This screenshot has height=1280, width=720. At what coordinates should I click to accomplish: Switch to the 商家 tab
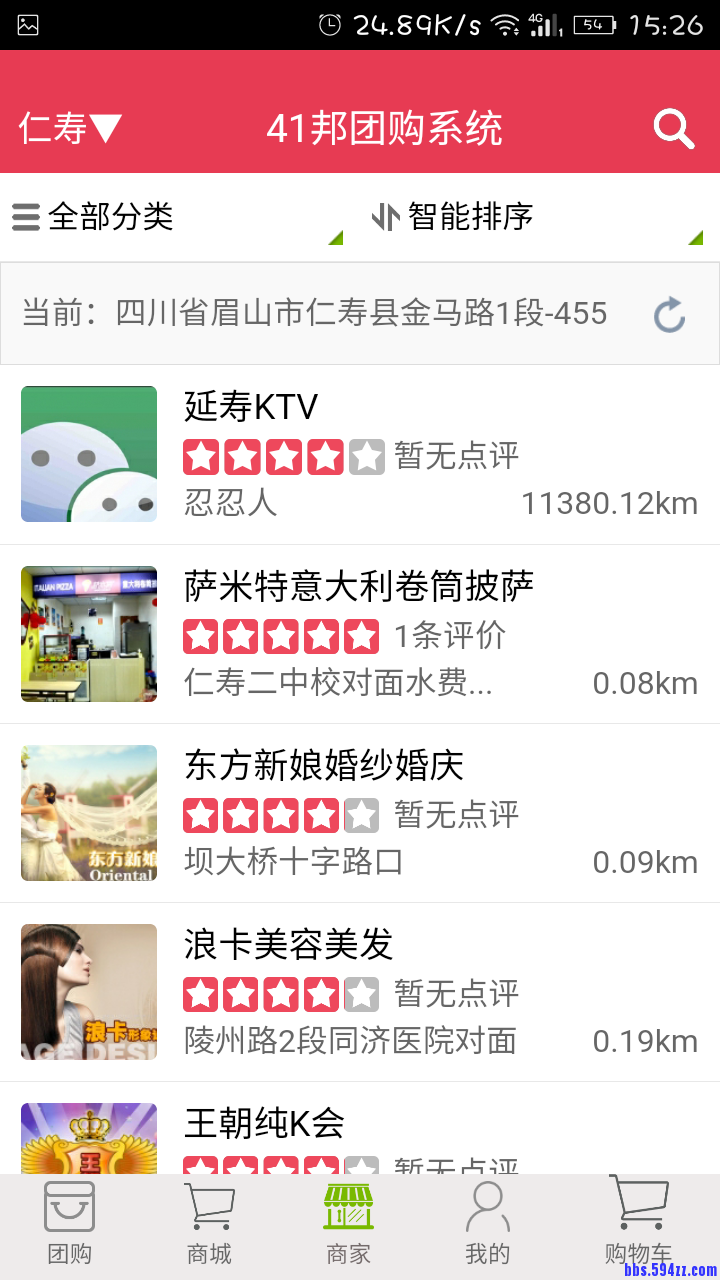point(348,1225)
